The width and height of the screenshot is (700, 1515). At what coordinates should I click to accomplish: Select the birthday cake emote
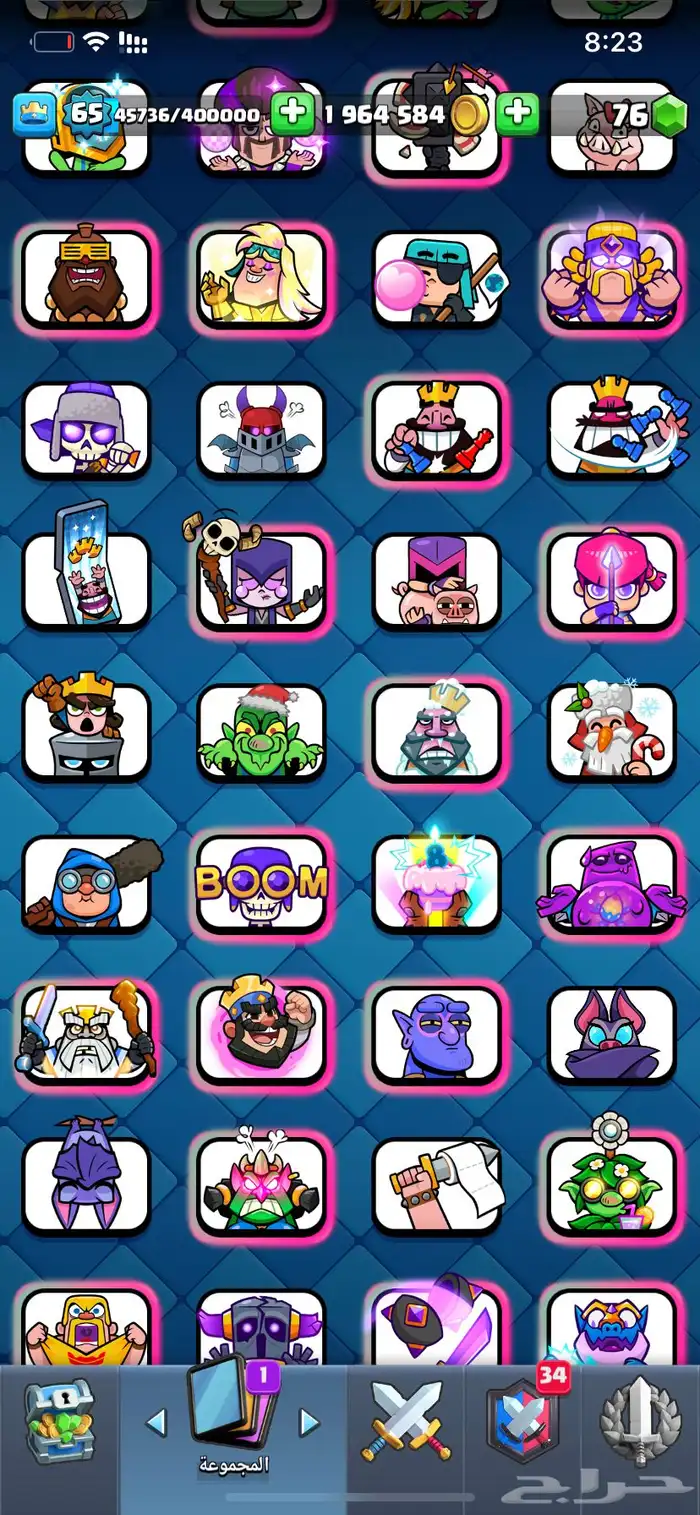[x=436, y=884]
